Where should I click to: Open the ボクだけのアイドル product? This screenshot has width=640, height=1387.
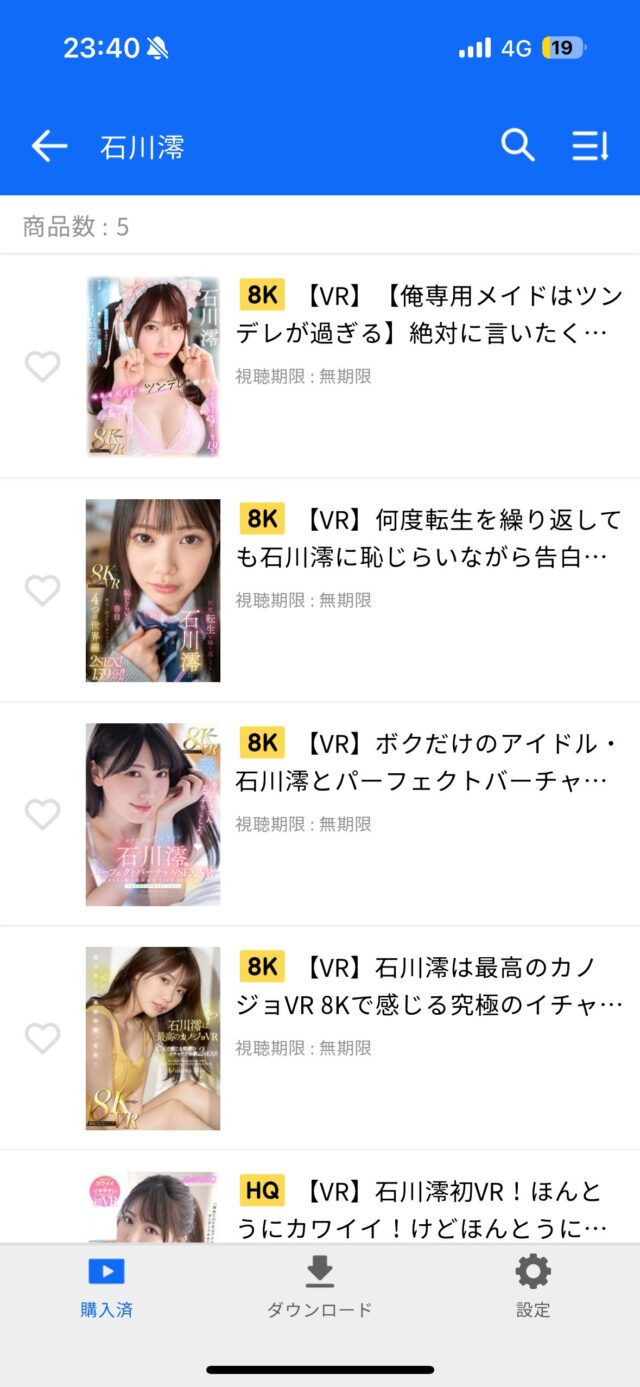point(428,762)
